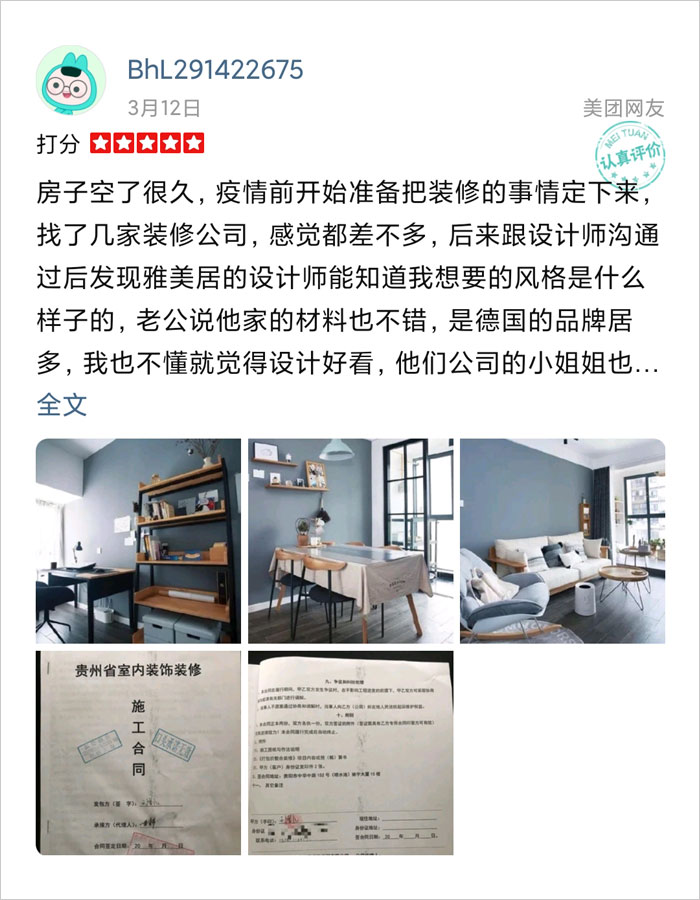The image size is (700, 900).
Task: Open BhL291422675's profile avatar
Action: pyautogui.click(x=71, y=80)
